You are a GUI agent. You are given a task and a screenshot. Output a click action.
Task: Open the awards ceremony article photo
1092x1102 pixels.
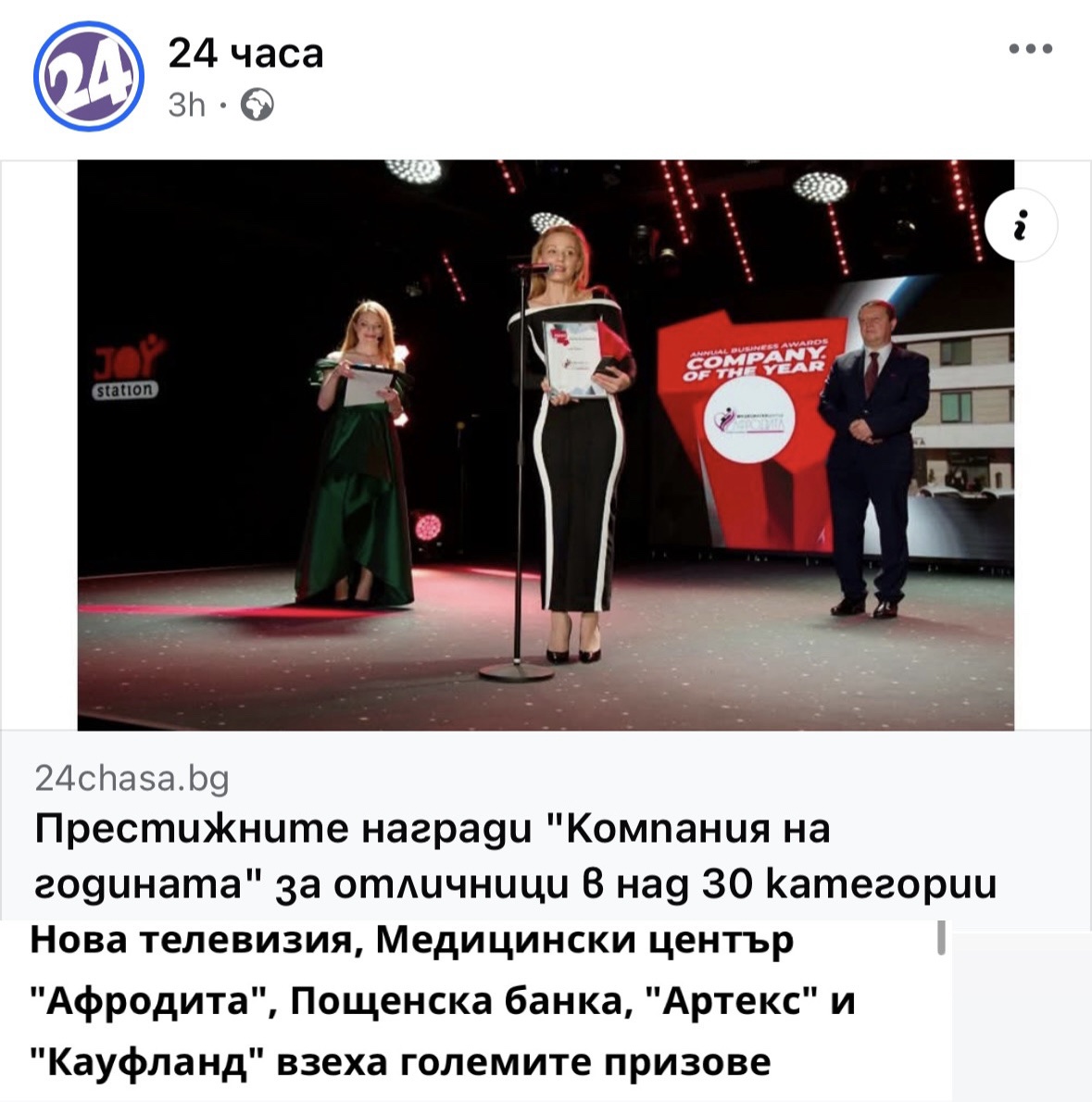point(546,445)
